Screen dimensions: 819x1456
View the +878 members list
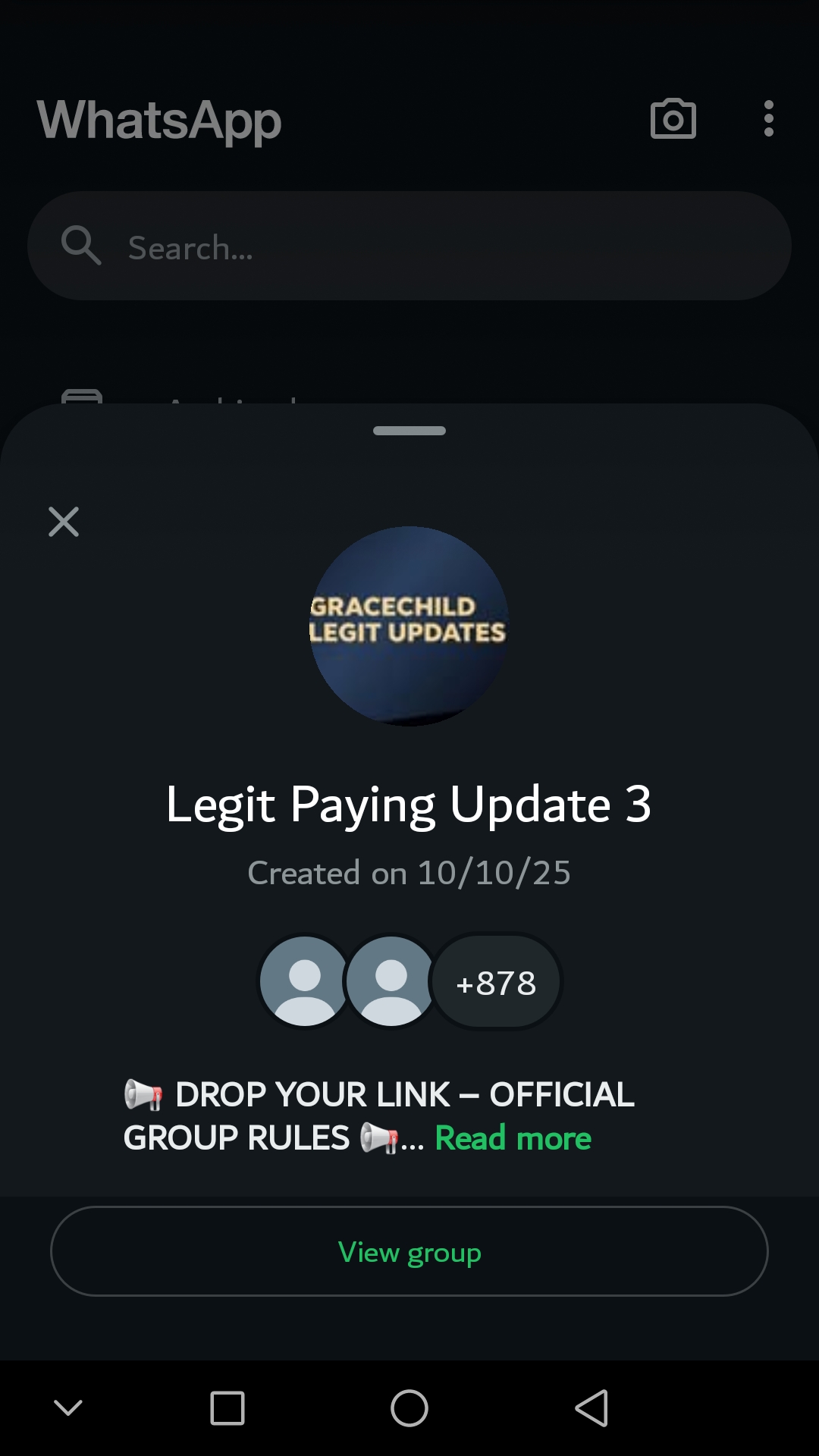click(496, 983)
